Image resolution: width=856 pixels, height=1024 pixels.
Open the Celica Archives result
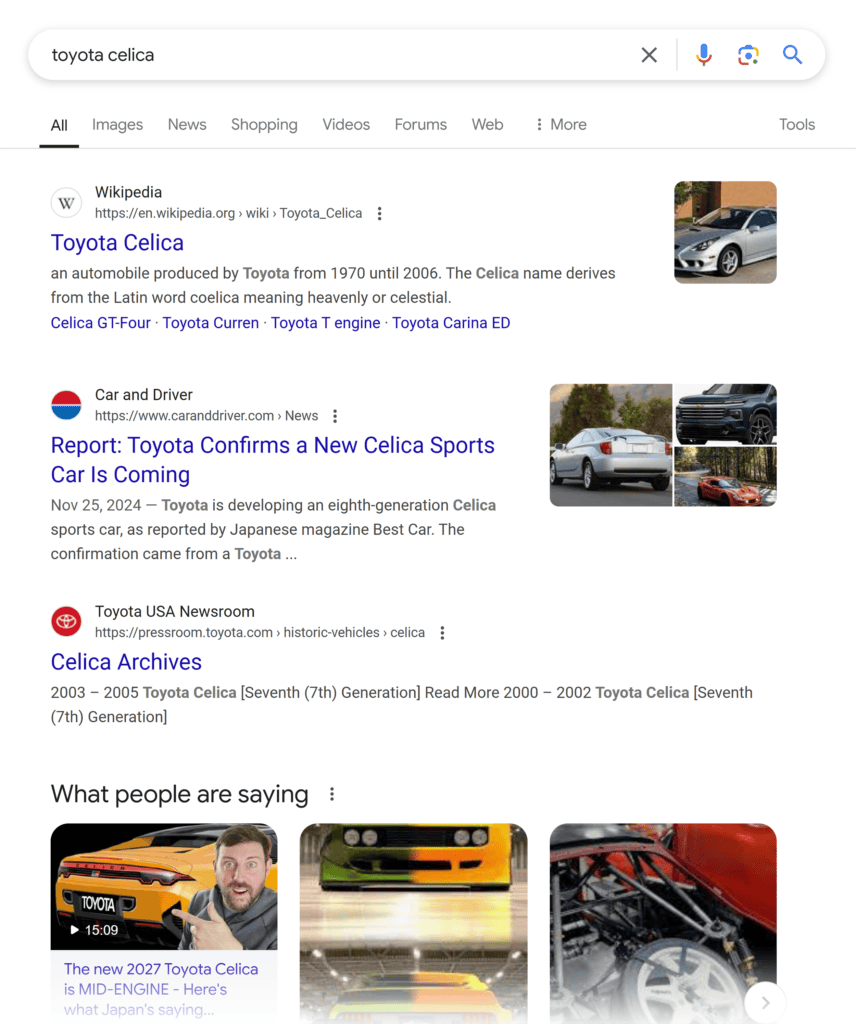pos(126,662)
